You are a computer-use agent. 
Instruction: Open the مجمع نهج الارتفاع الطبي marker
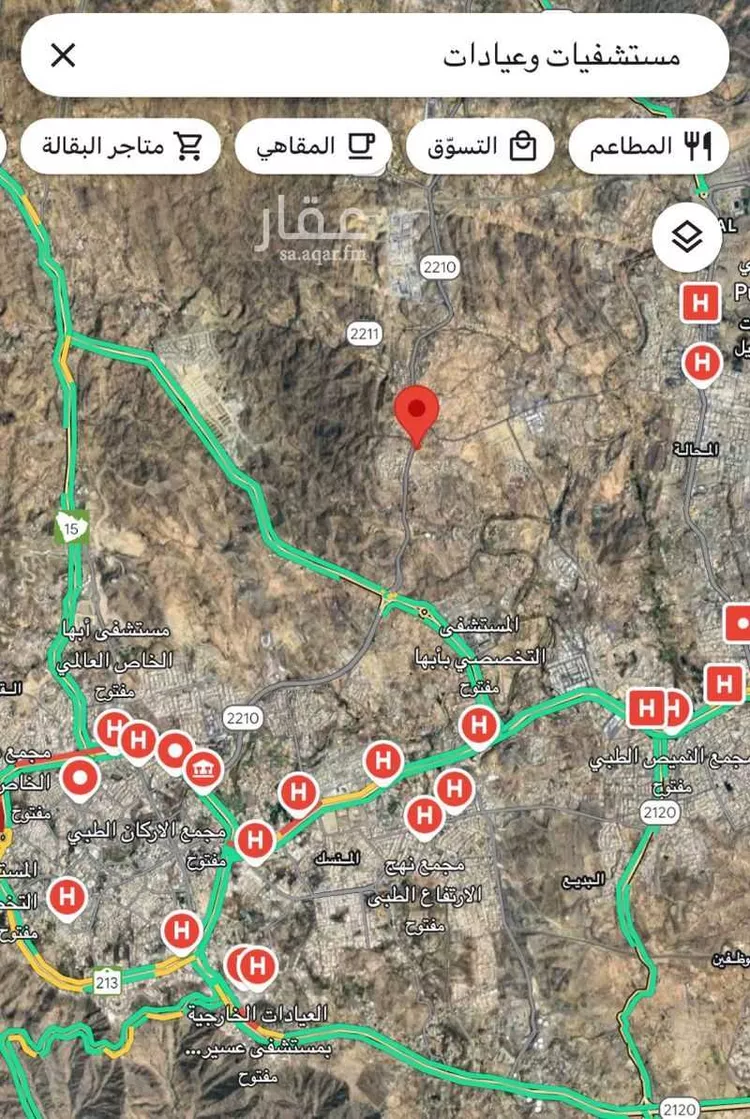pos(424,816)
